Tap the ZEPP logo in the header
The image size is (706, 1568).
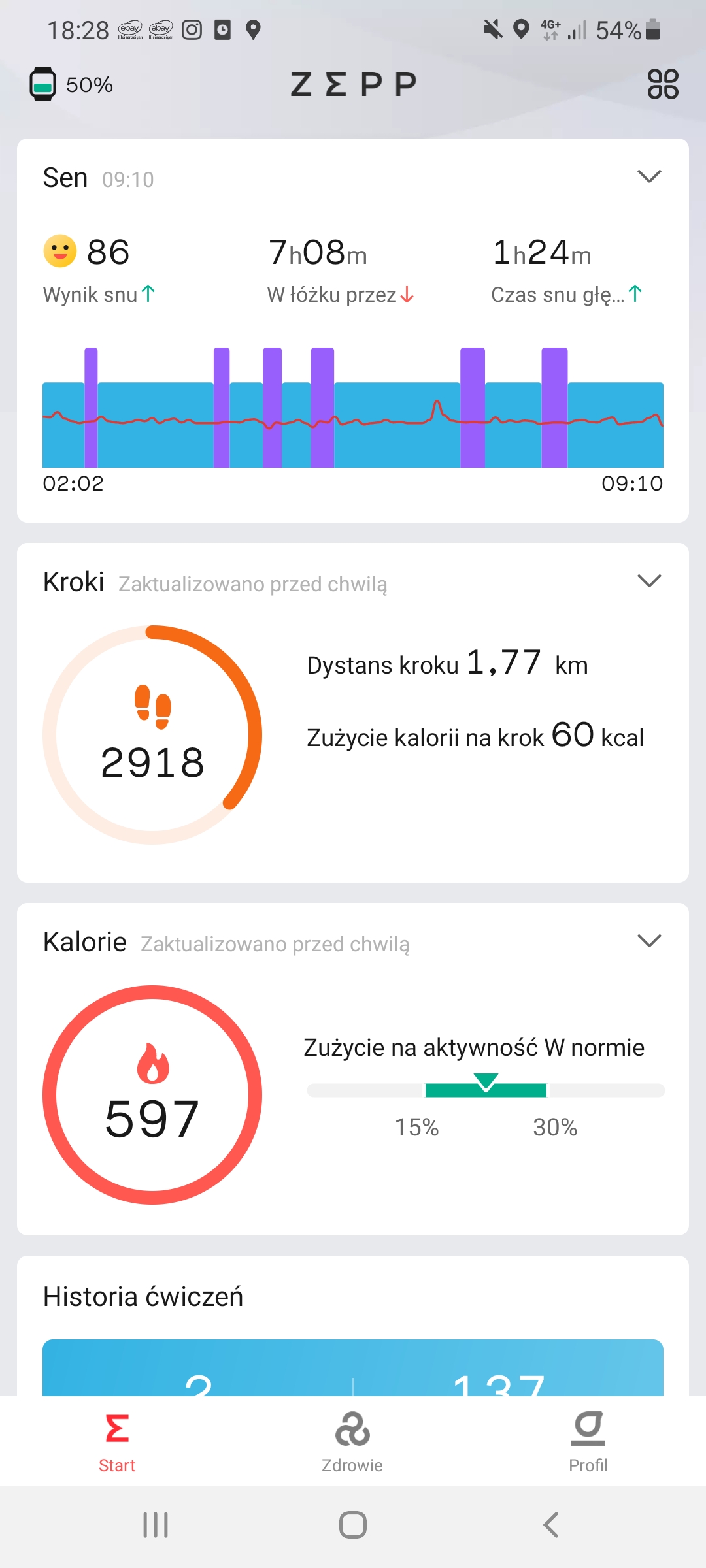(x=353, y=83)
